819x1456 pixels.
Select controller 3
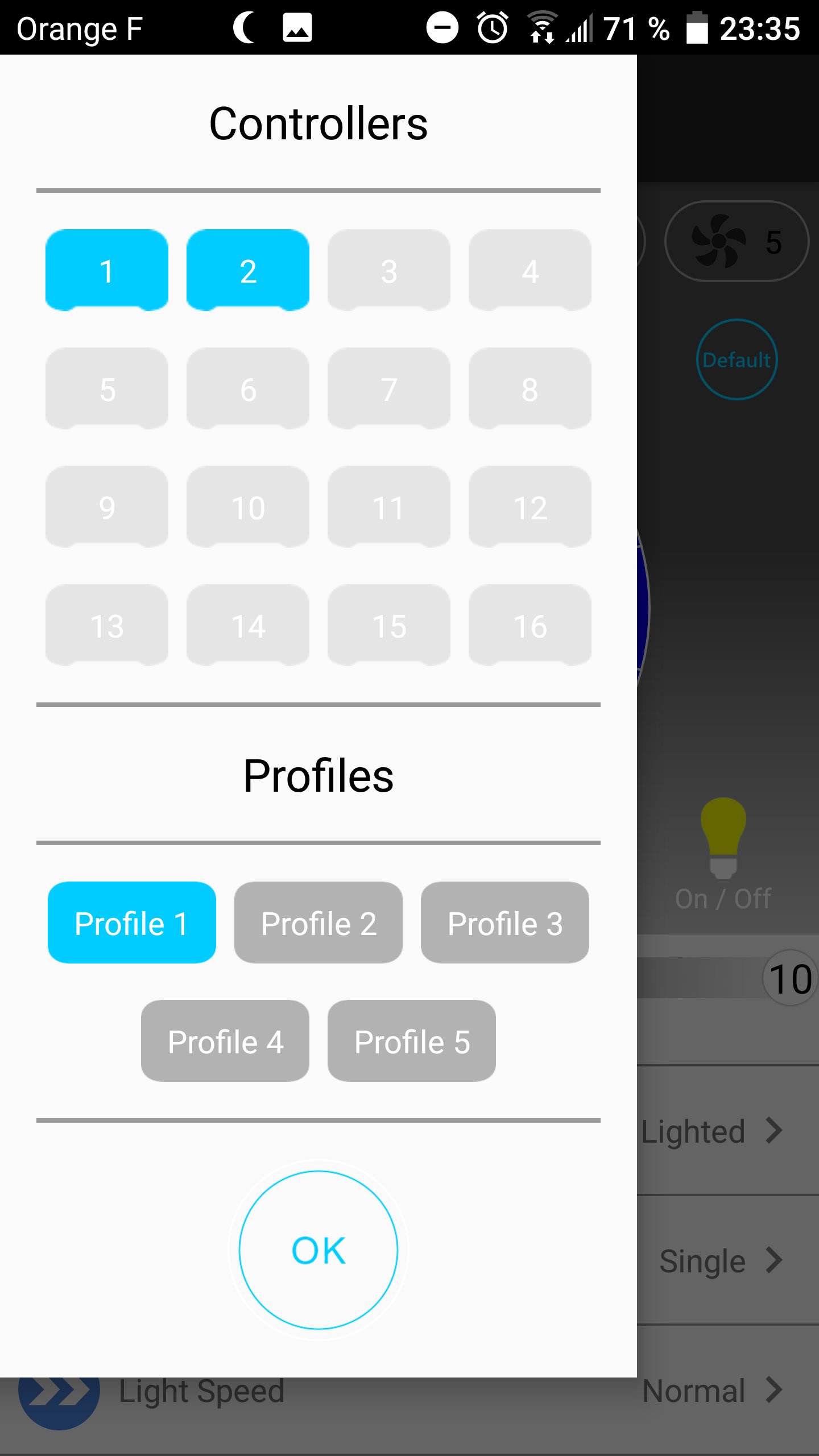coord(389,270)
